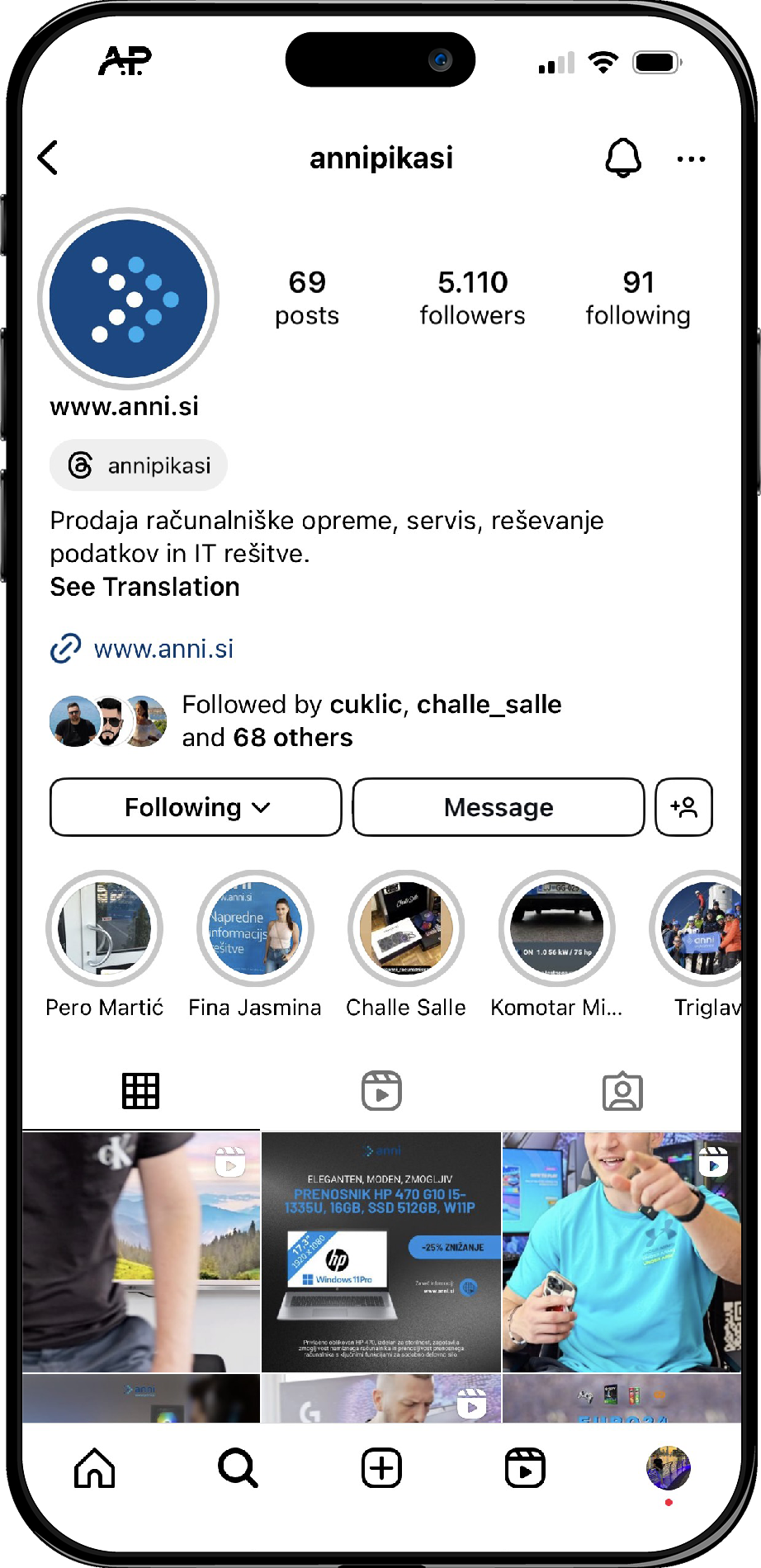
Task: Go back from annipikasi profile
Action: [x=49, y=158]
